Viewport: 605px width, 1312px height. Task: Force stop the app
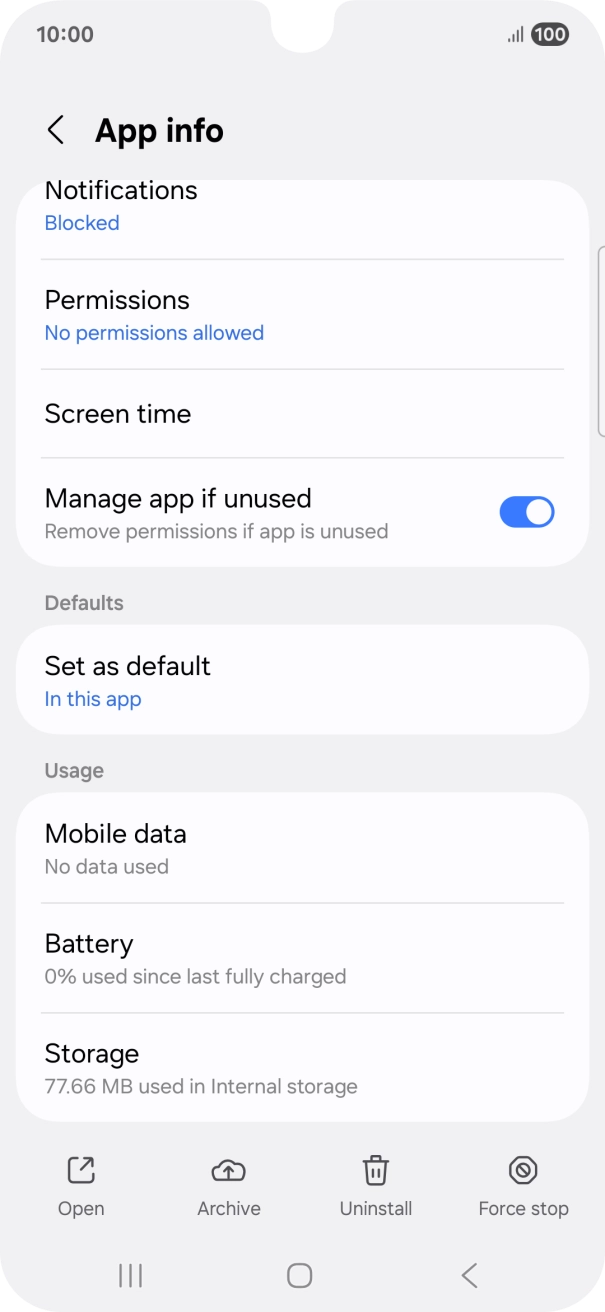[x=523, y=1186]
